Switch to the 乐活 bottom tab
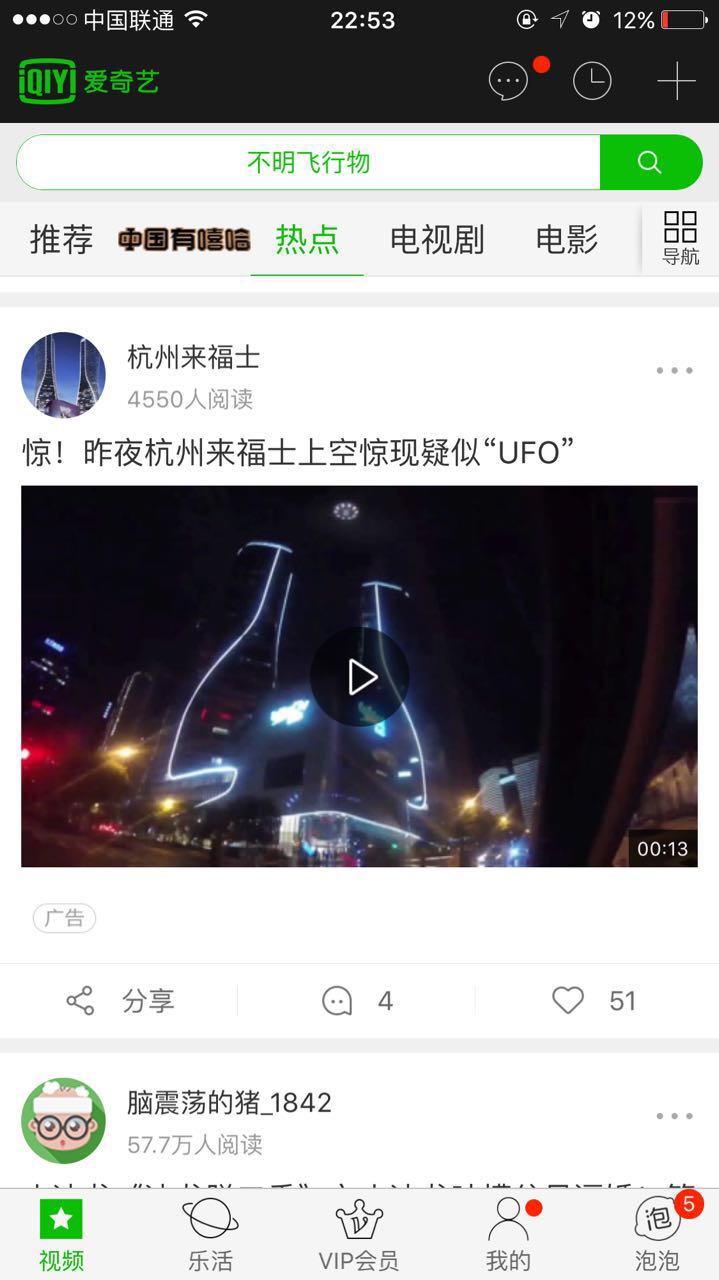This screenshot has height=1280, width=719. click(x=210, y=1235)
